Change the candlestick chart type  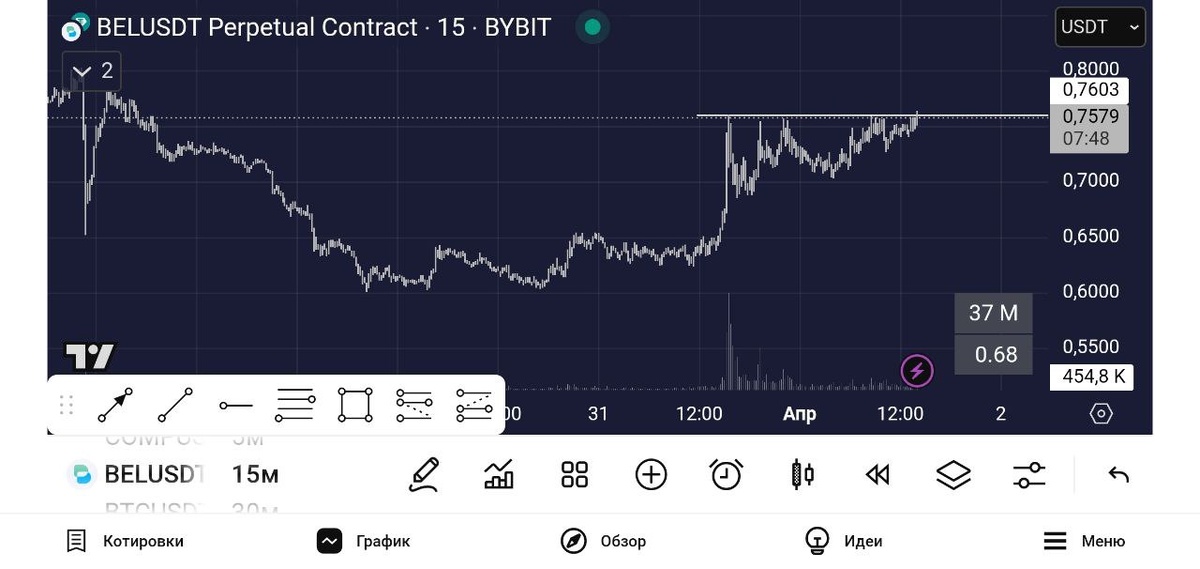802,474
